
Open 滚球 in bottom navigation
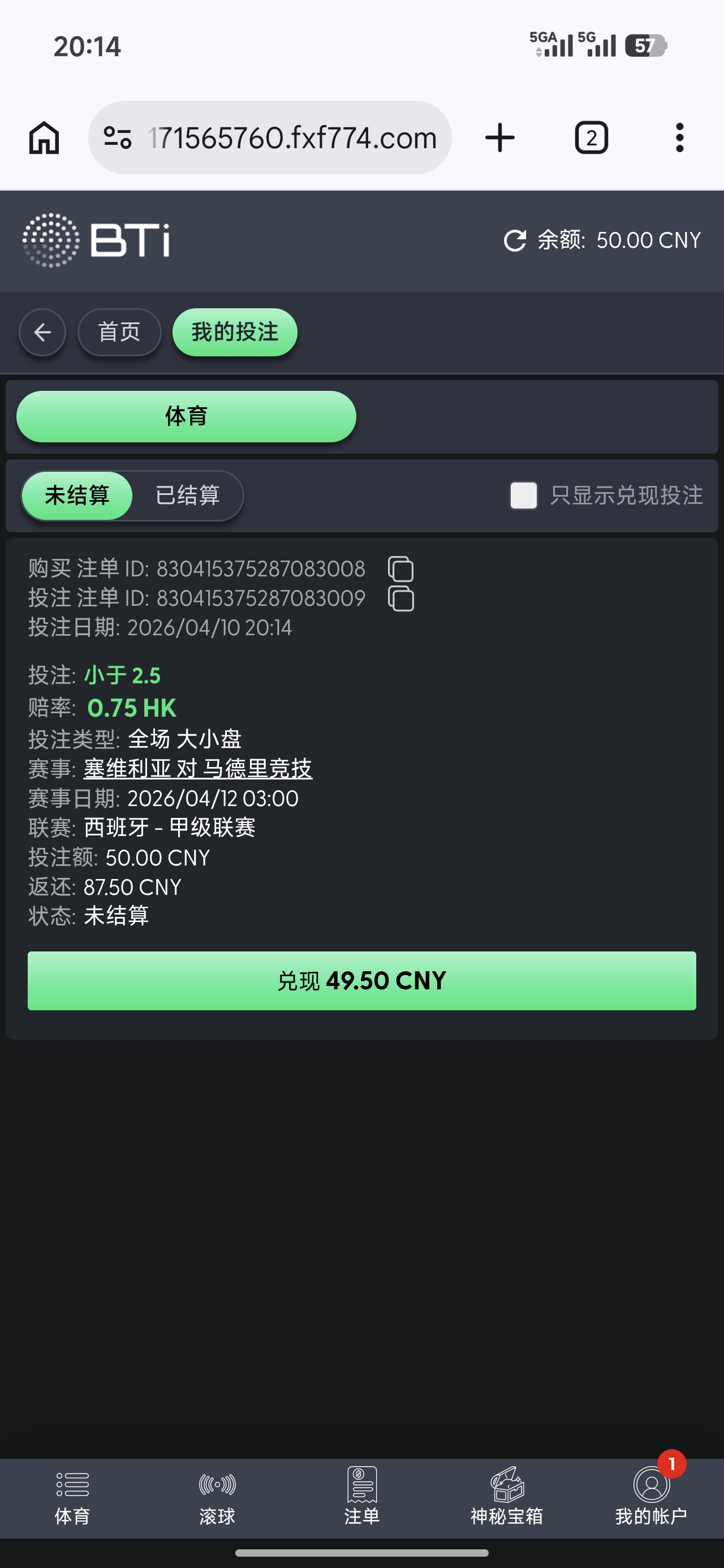click(x=217, y=1497)
